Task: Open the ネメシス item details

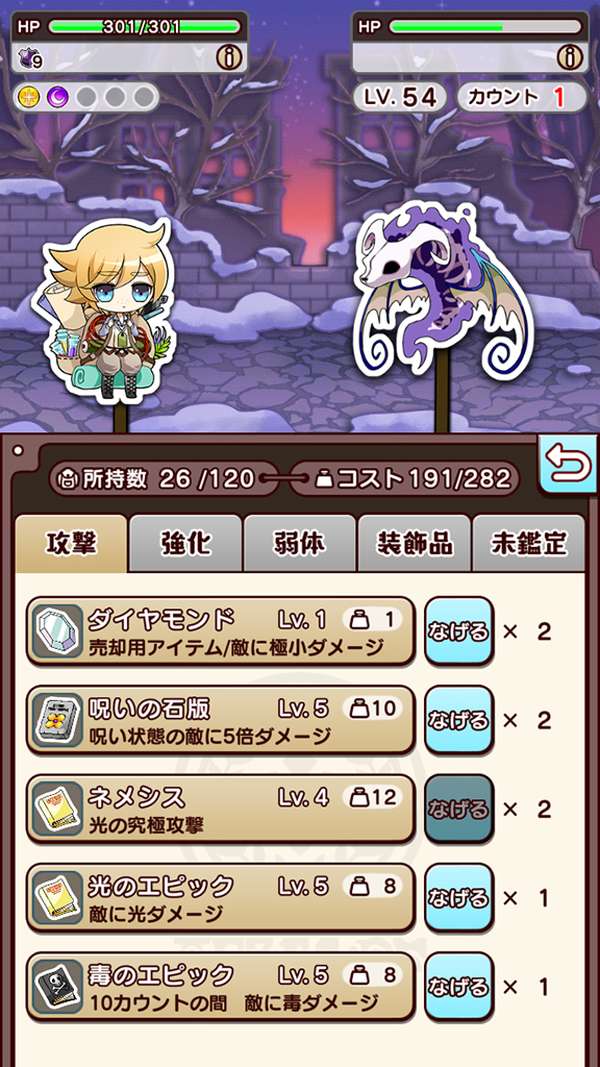Action: 220,809
